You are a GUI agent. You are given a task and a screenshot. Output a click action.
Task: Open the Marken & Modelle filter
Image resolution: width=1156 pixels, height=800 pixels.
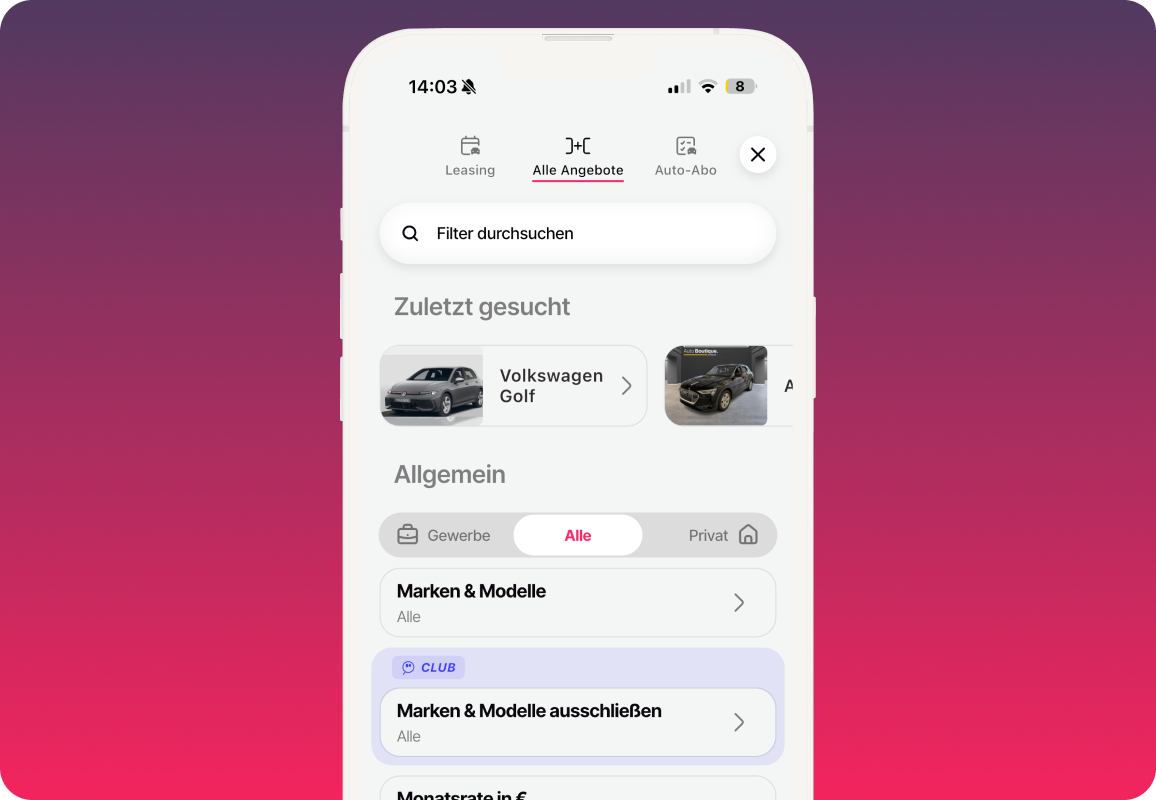[x=578, y=603]
